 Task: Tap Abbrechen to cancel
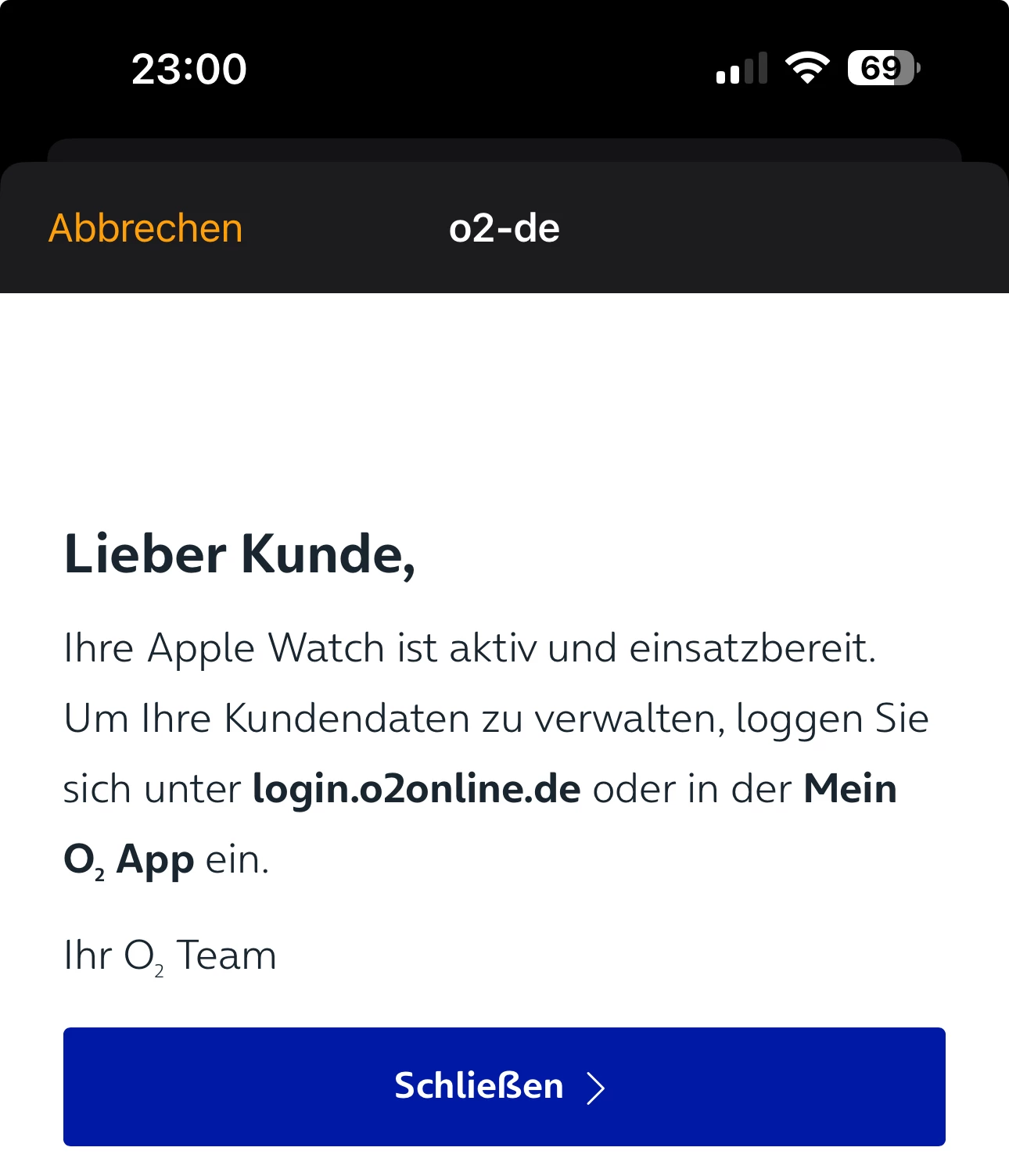[145, 228]
